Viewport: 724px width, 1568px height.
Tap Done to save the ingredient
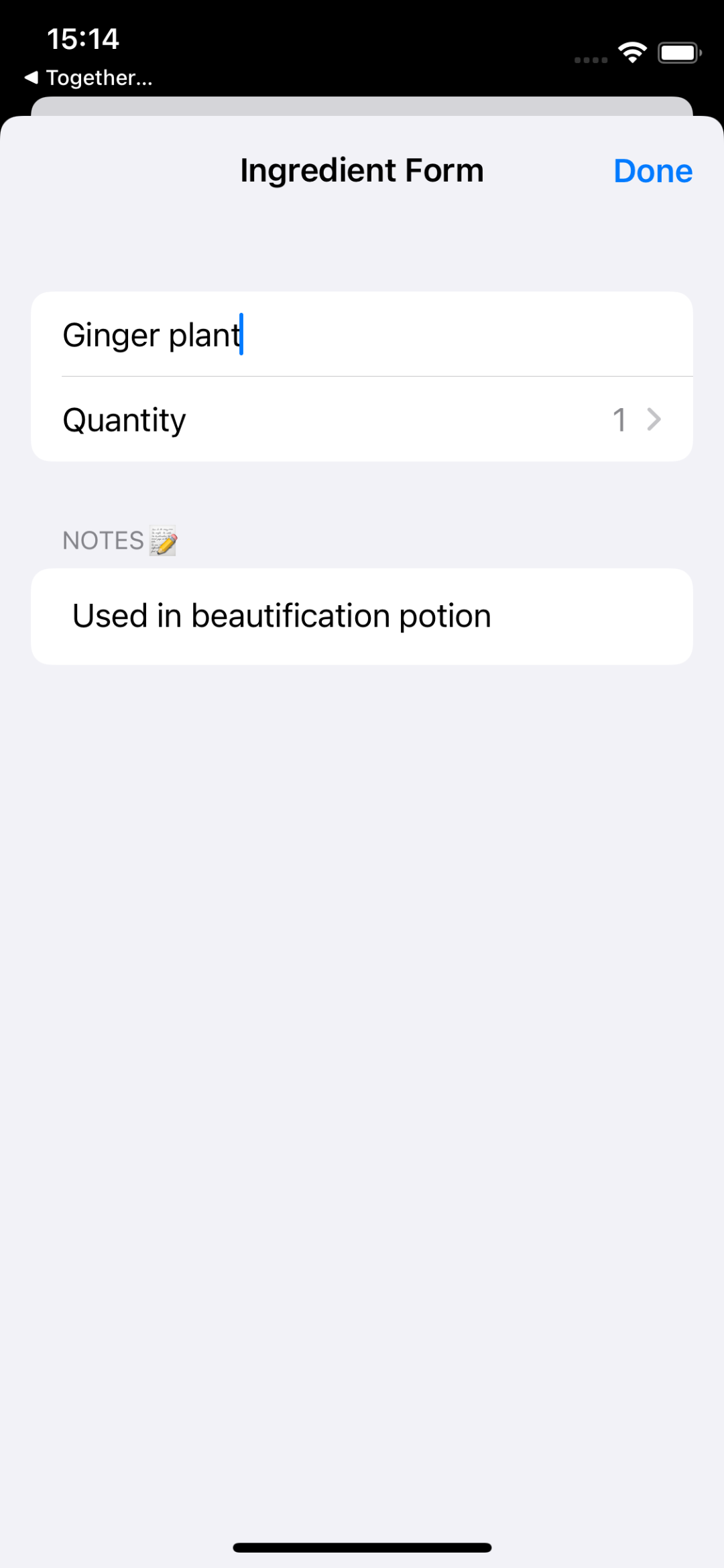click(x=652, y=171)
